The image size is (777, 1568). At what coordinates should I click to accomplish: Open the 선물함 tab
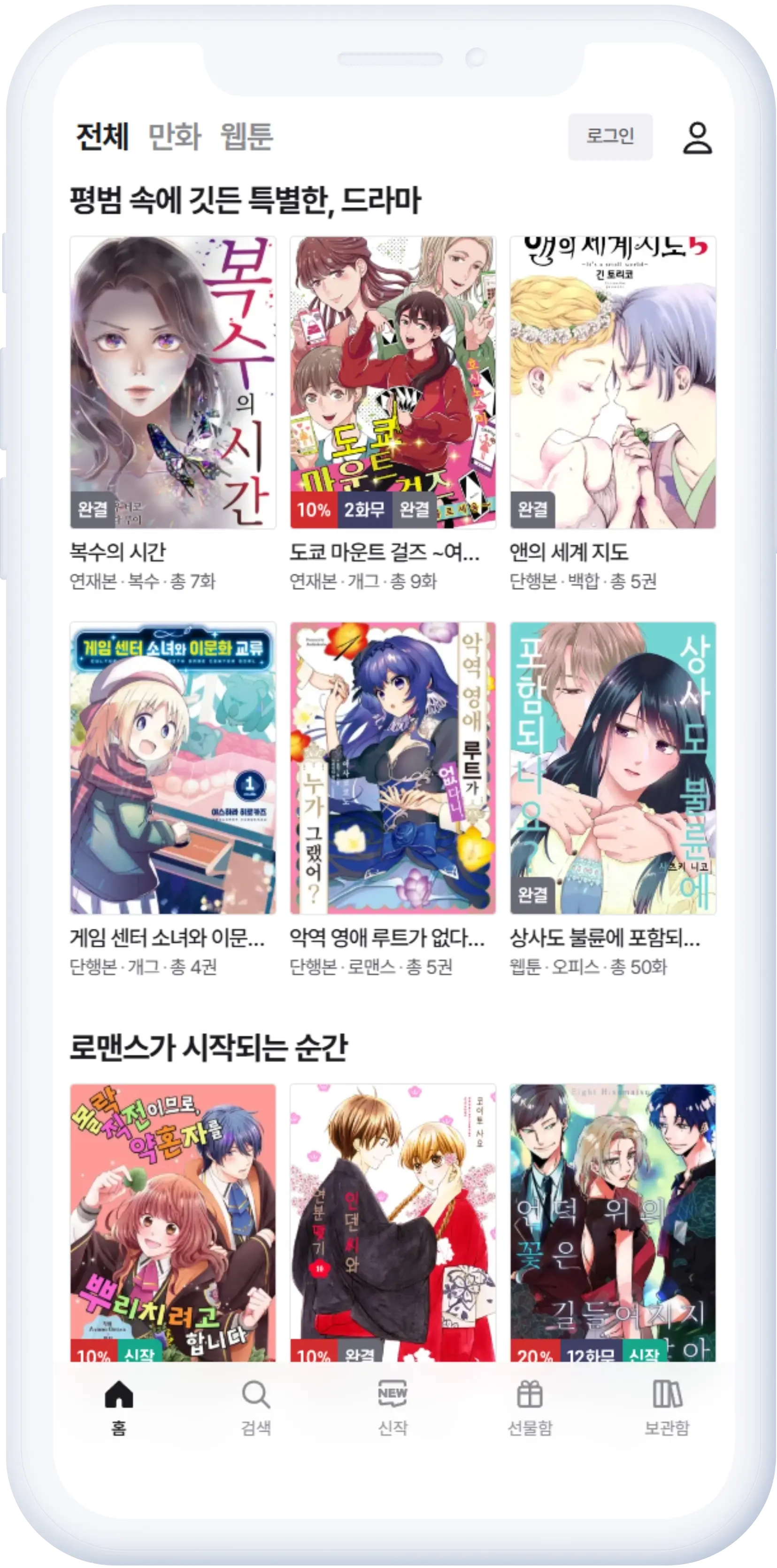pyautogui.click(x=530, y=1406)
